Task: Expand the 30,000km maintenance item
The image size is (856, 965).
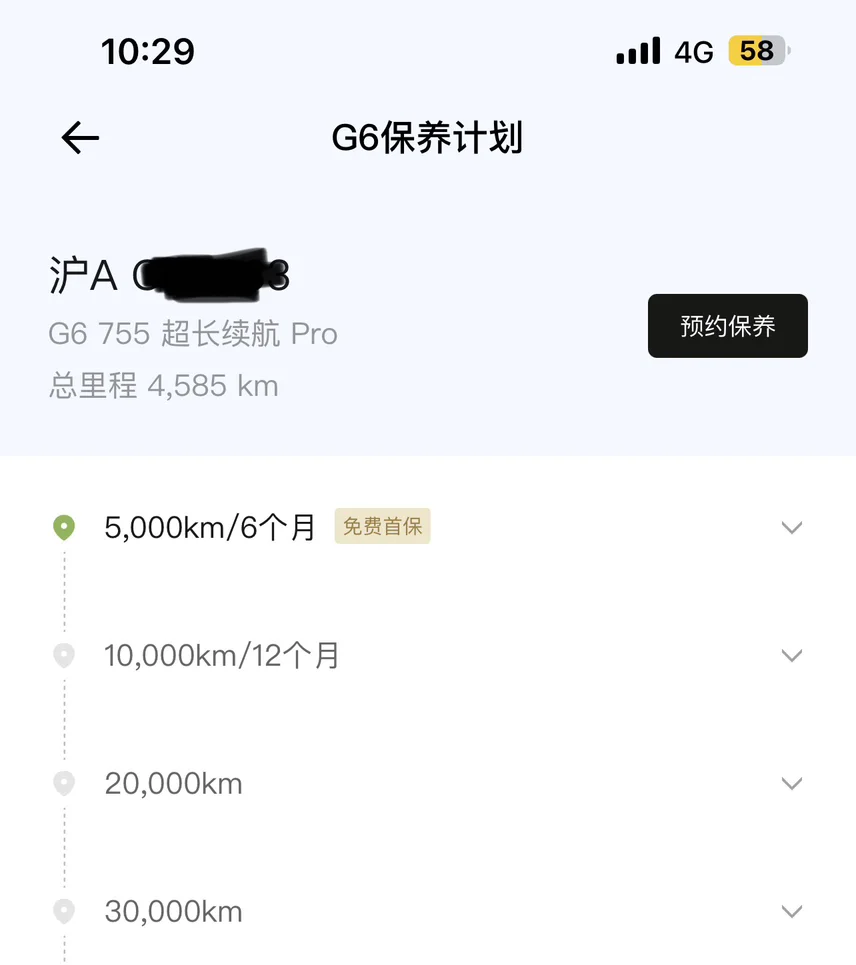Action: (791, 912)
